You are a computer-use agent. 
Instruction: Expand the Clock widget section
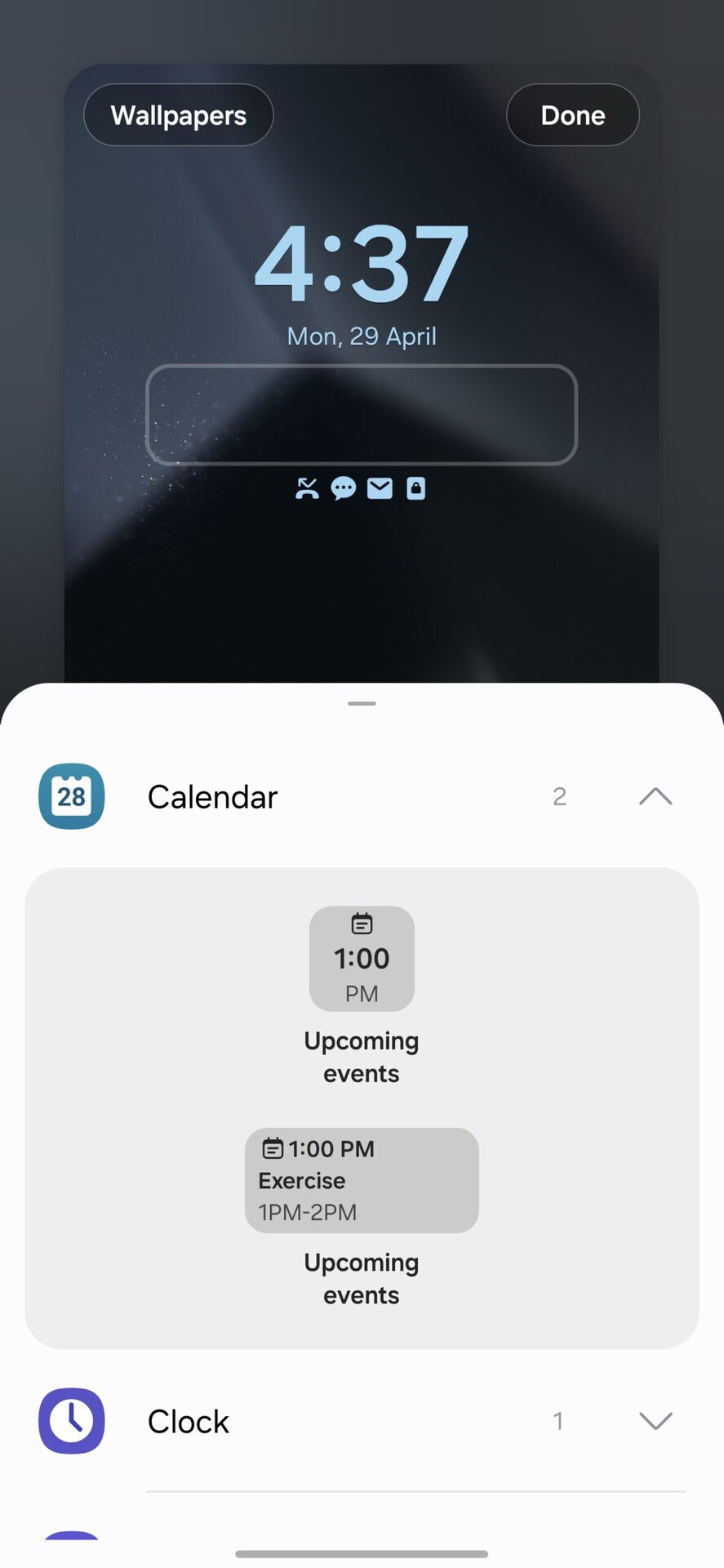(x=655, y=1421)
